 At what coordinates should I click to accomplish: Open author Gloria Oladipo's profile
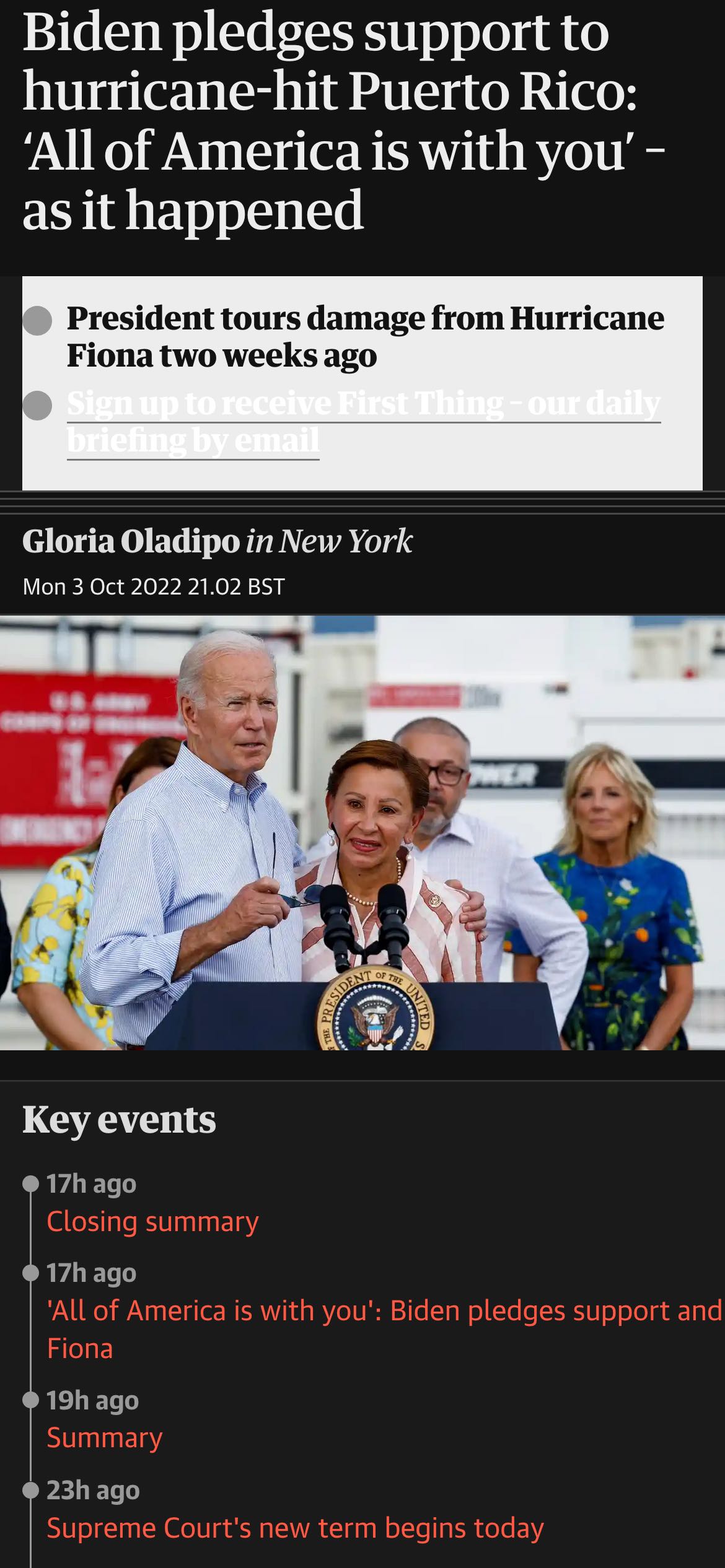[131, 541]
